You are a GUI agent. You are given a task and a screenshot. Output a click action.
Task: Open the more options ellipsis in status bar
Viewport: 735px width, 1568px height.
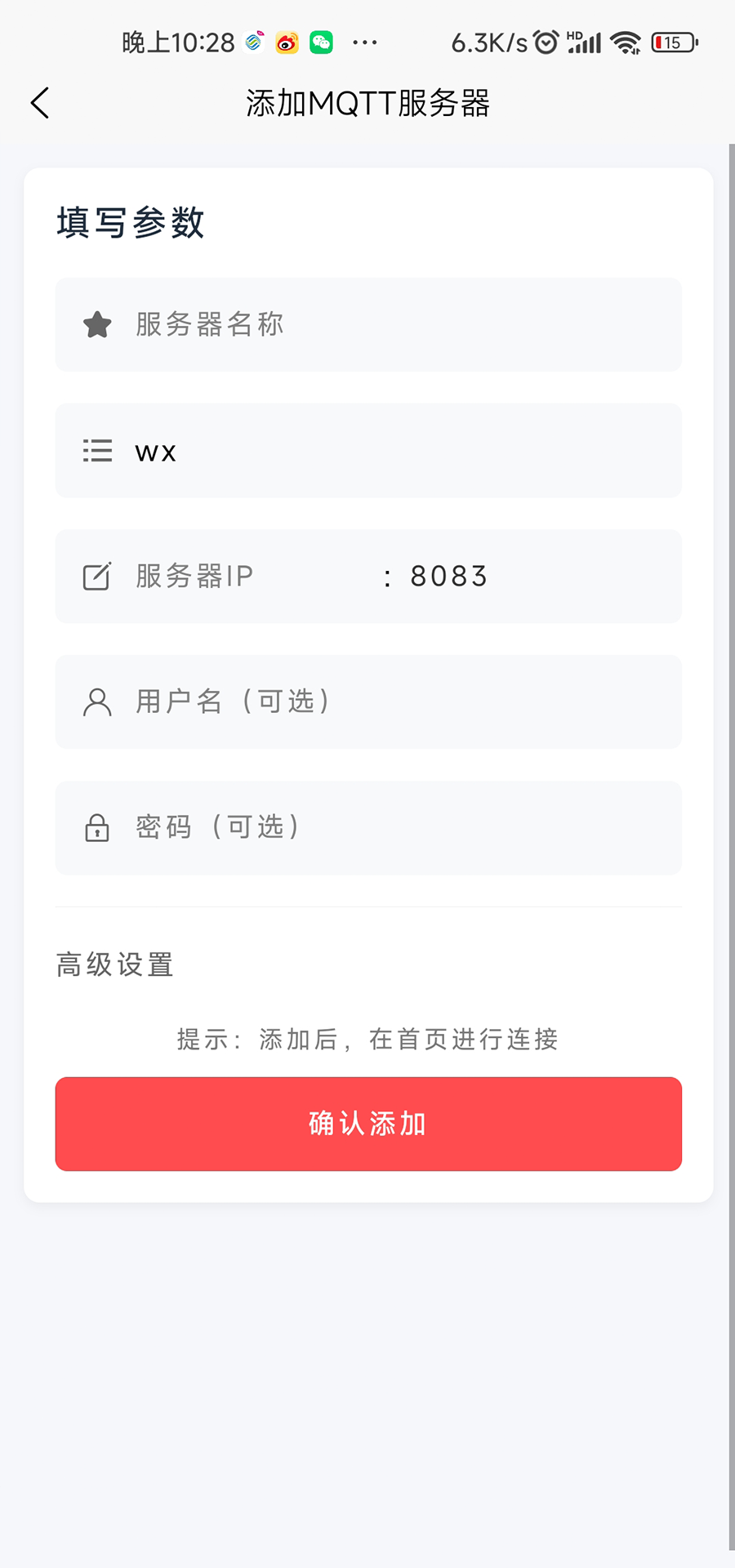(364, 42)
